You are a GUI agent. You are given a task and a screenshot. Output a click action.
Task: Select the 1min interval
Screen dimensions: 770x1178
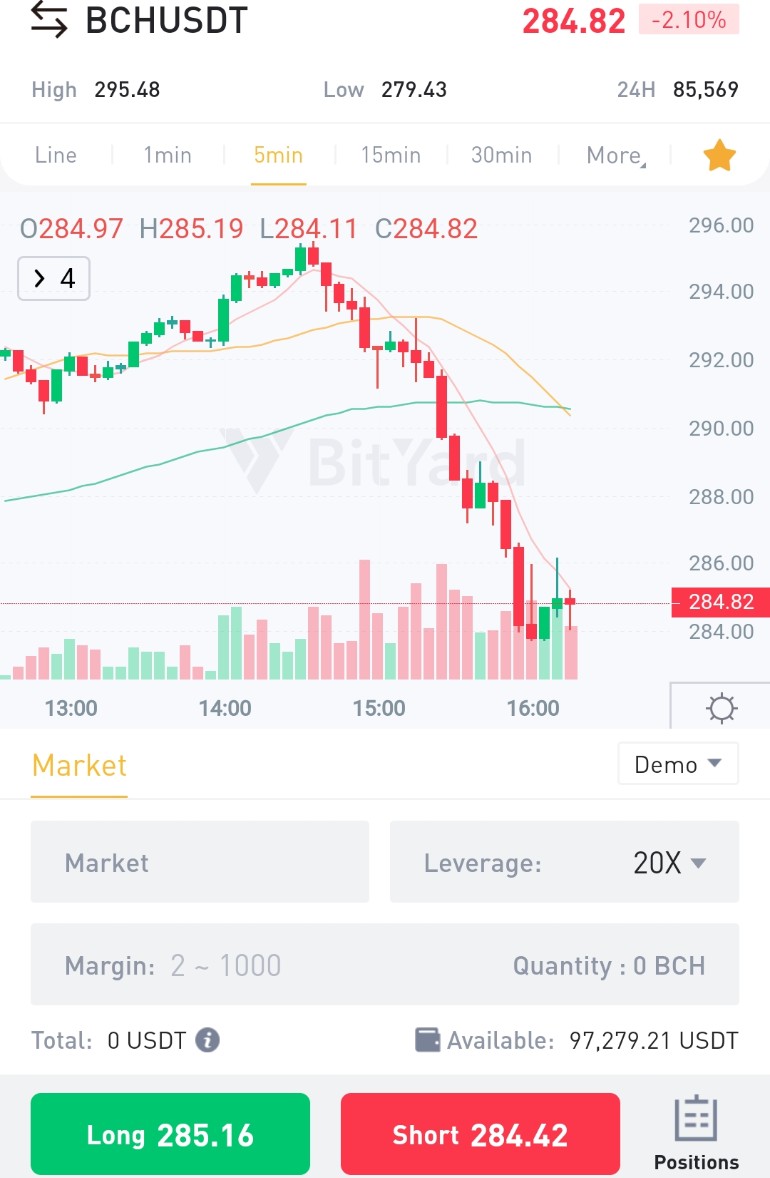(x=168, y=155)
